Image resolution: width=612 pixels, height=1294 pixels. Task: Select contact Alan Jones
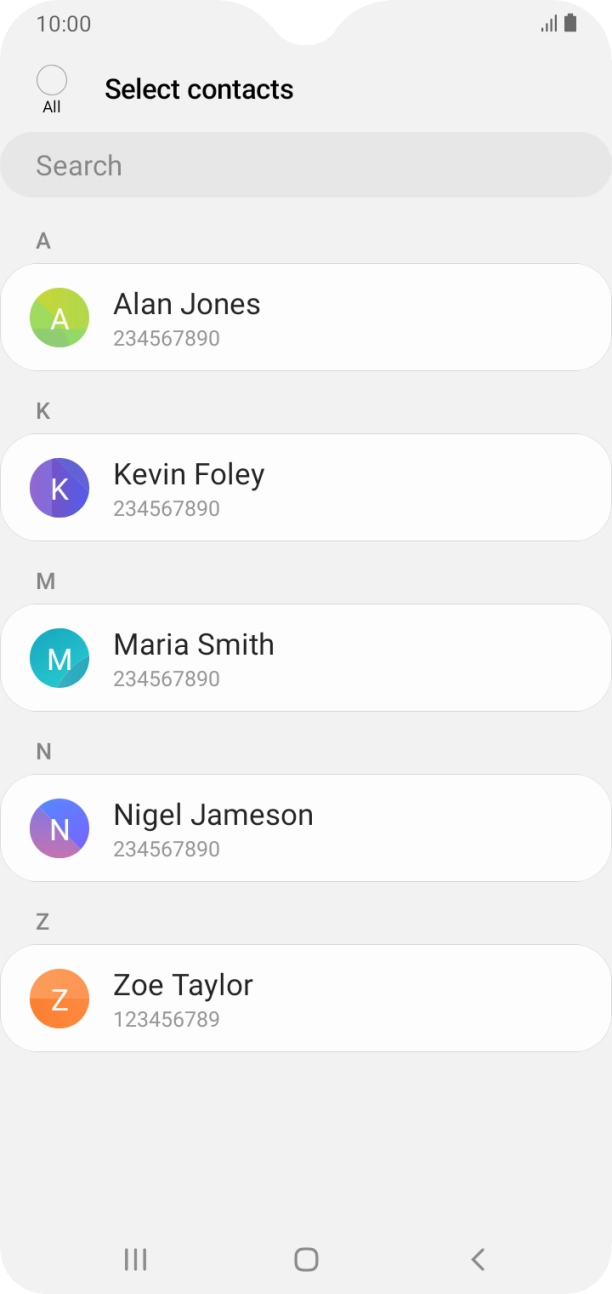coord(306,317)
